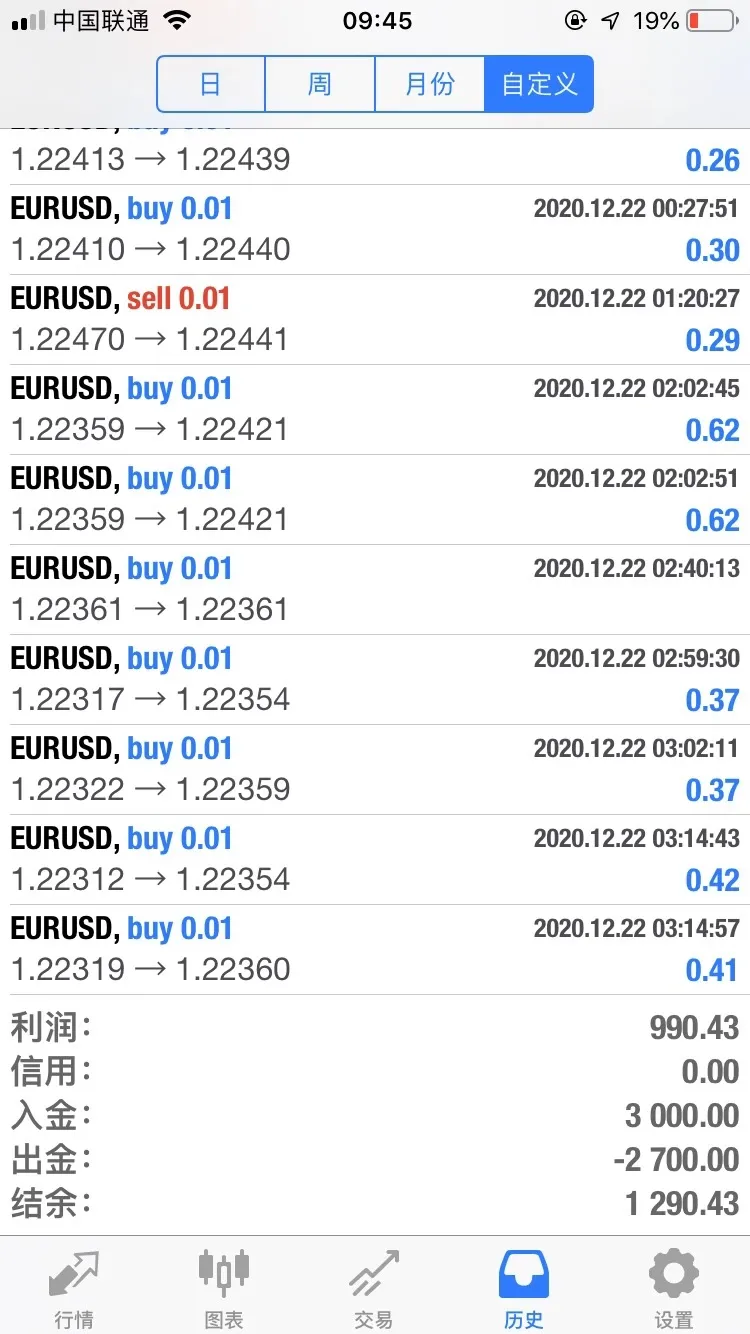Expand the EURUSD buy trade at 03:14:43
This screenshot has width=750, height=1334.
[x=375, y=860]
